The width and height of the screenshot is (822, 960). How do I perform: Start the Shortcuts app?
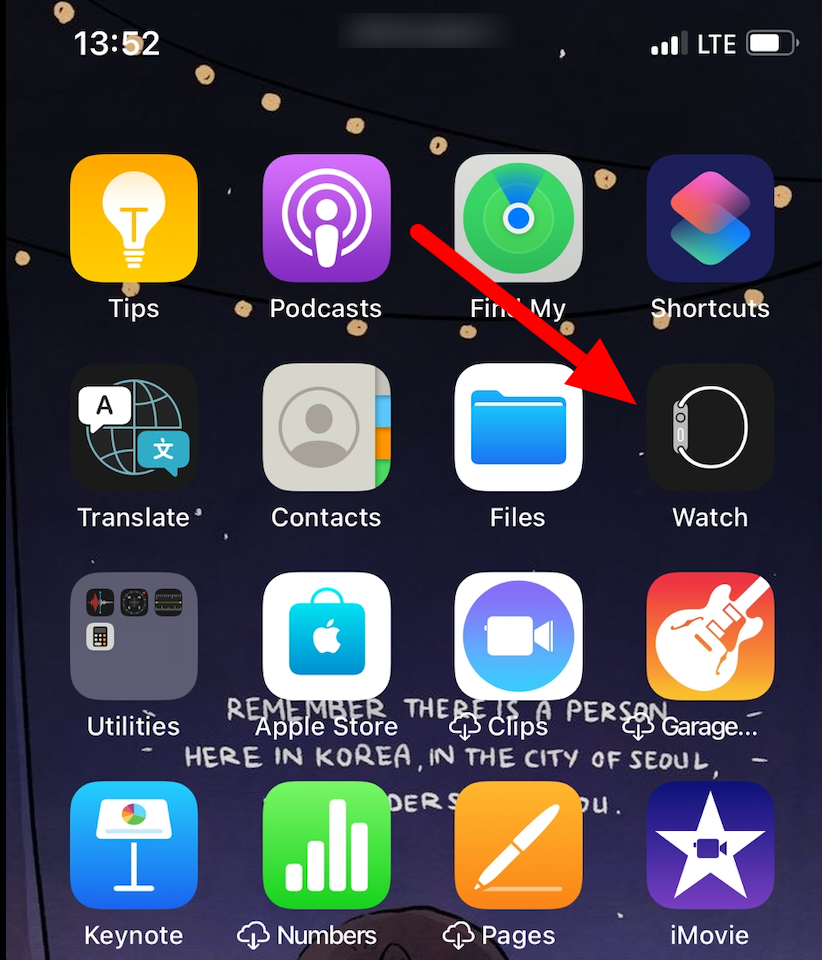tap(710, 217)
